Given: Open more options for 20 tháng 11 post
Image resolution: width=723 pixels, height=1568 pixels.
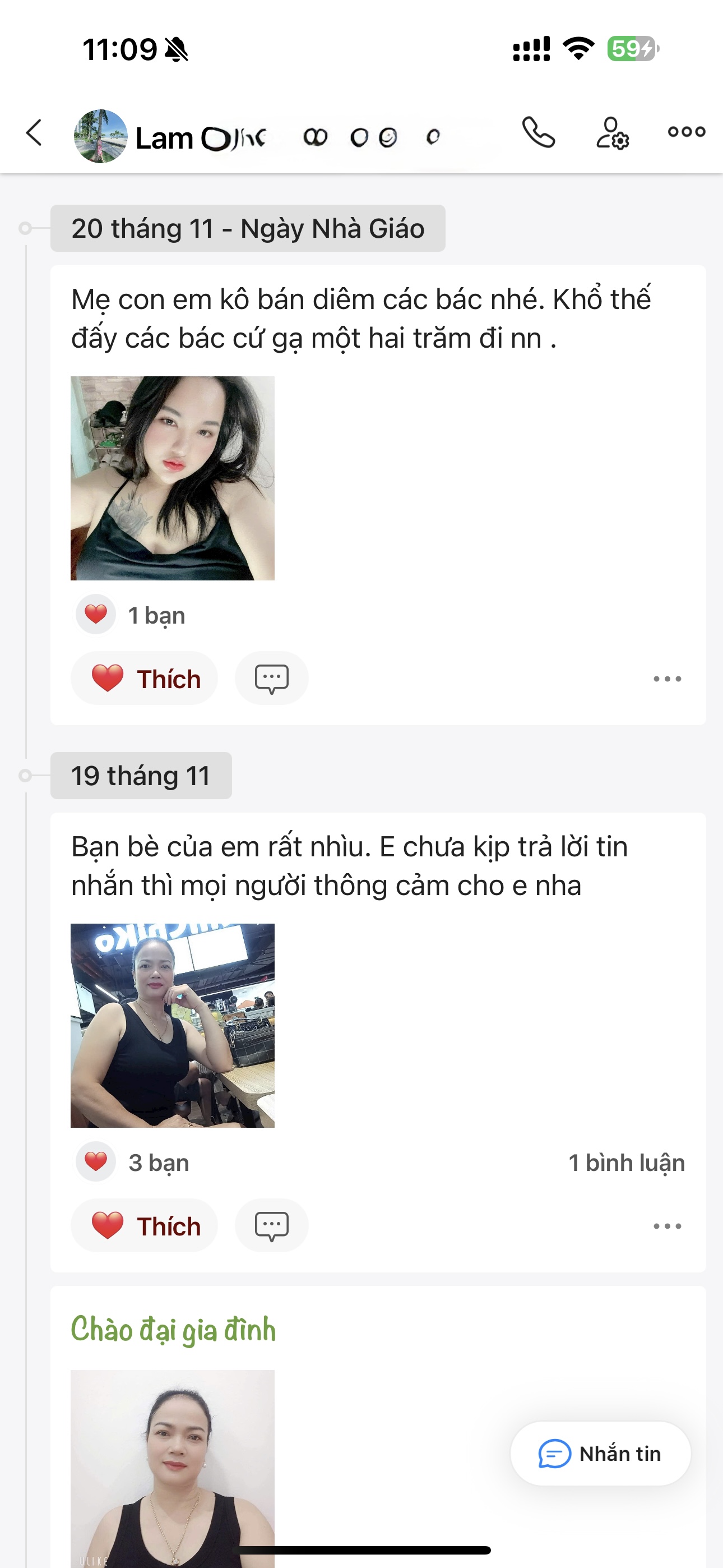Looking at the screenshot, I should coord(667,679).
